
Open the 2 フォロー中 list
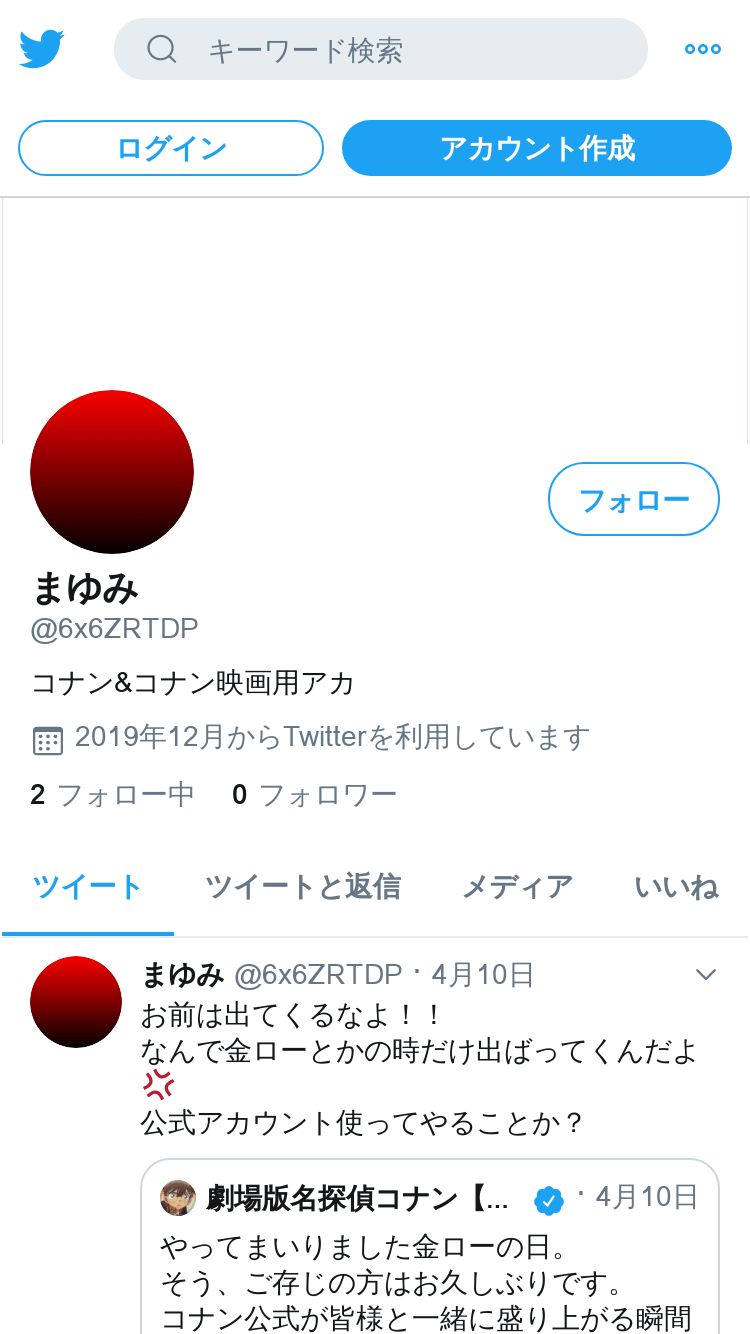pos(112,795)
